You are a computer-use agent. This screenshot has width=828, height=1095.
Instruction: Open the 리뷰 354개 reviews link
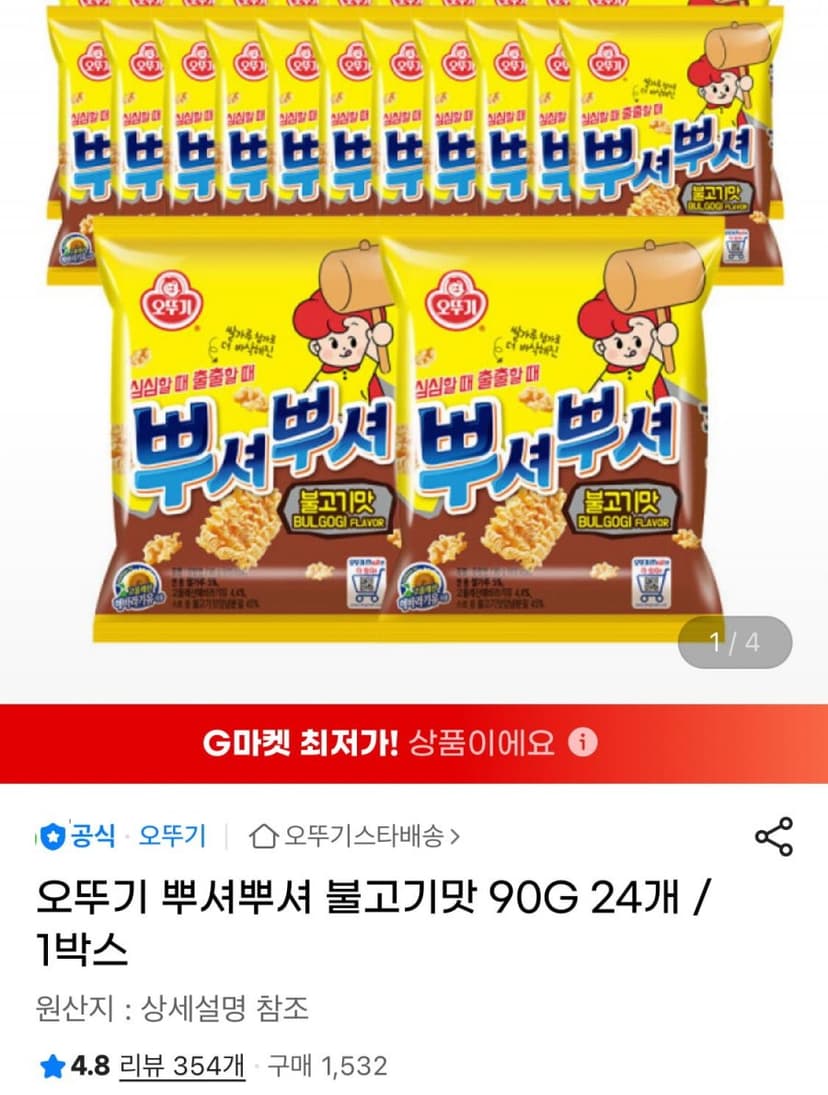click(182, 1066)
